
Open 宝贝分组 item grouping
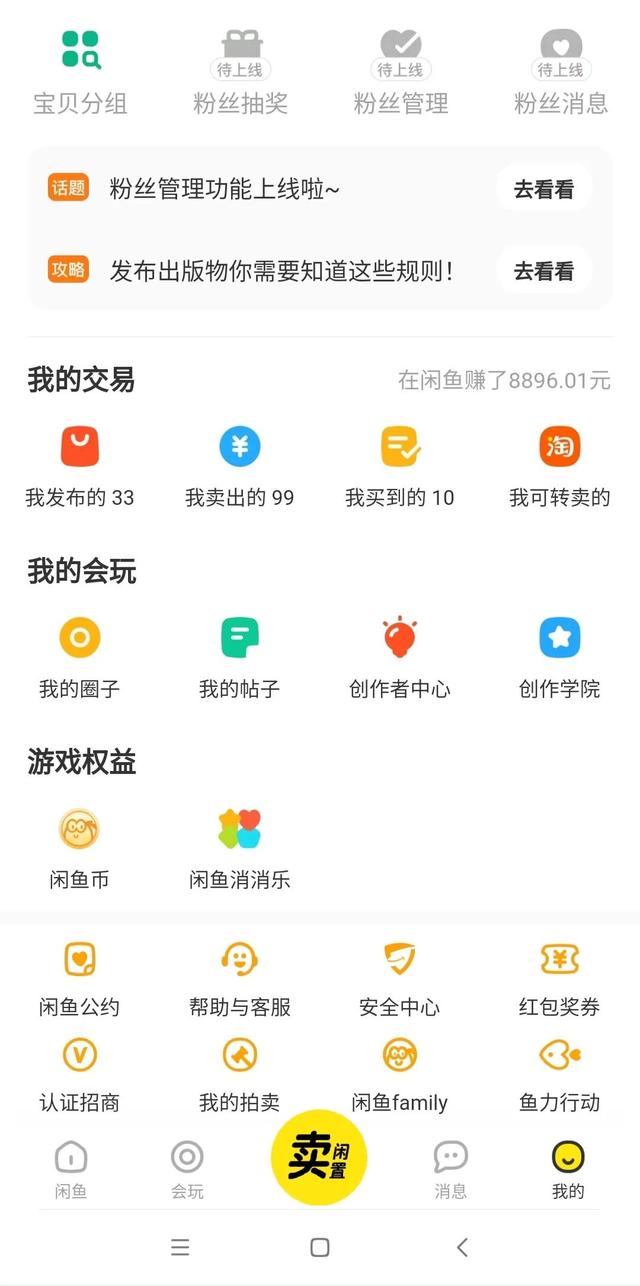coord(80,72)
